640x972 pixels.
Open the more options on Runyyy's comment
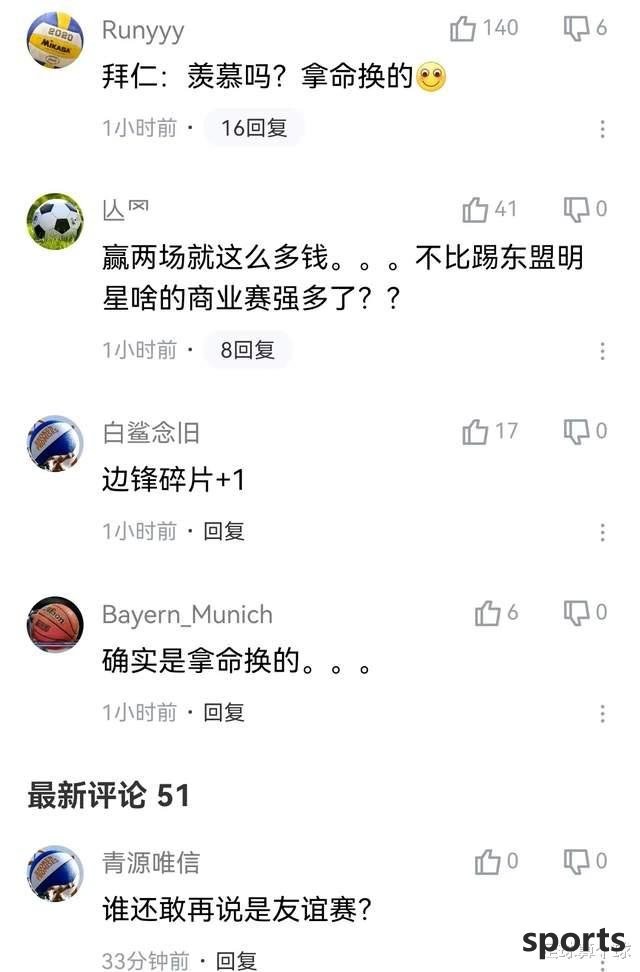click(602, 129)
